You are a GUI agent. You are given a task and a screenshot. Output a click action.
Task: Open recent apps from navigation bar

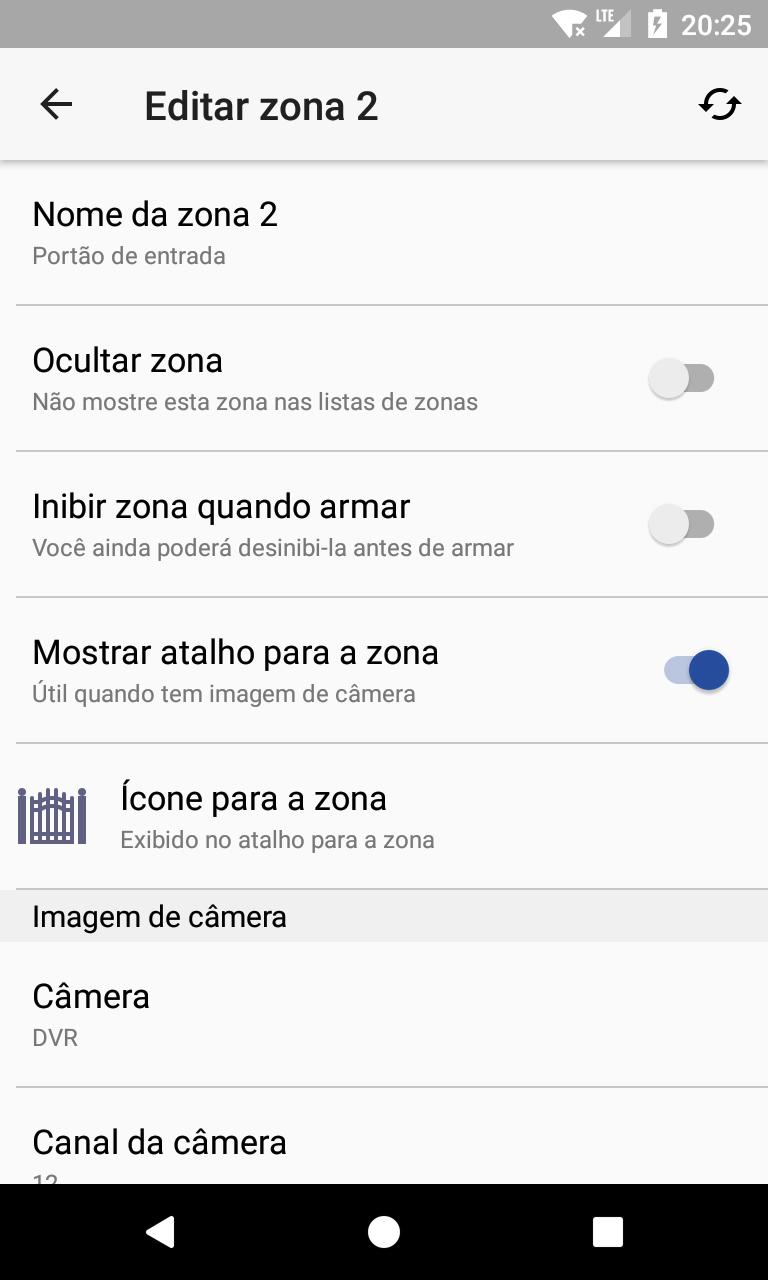(608, 1232)
